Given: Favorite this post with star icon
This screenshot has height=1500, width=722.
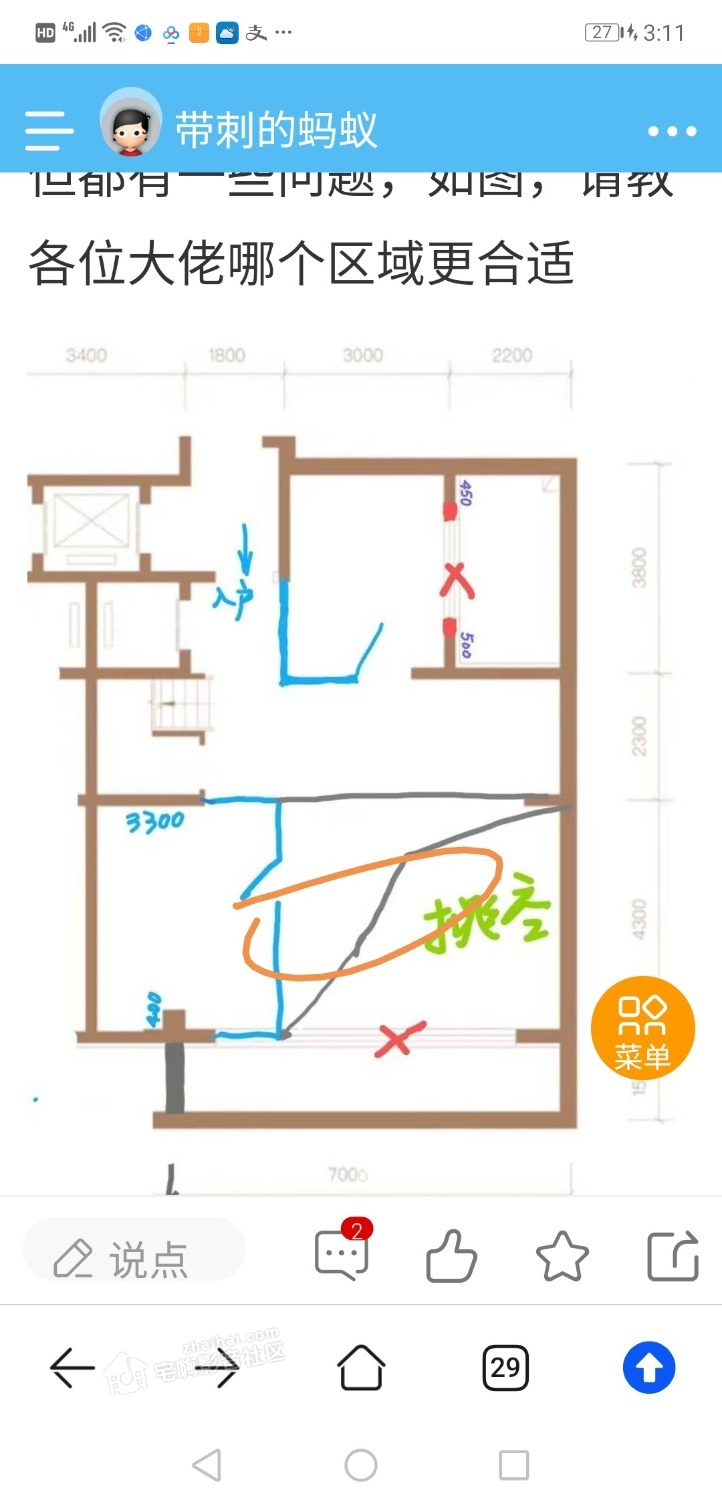Looking at the screenshot, I should pos(562,1256).
